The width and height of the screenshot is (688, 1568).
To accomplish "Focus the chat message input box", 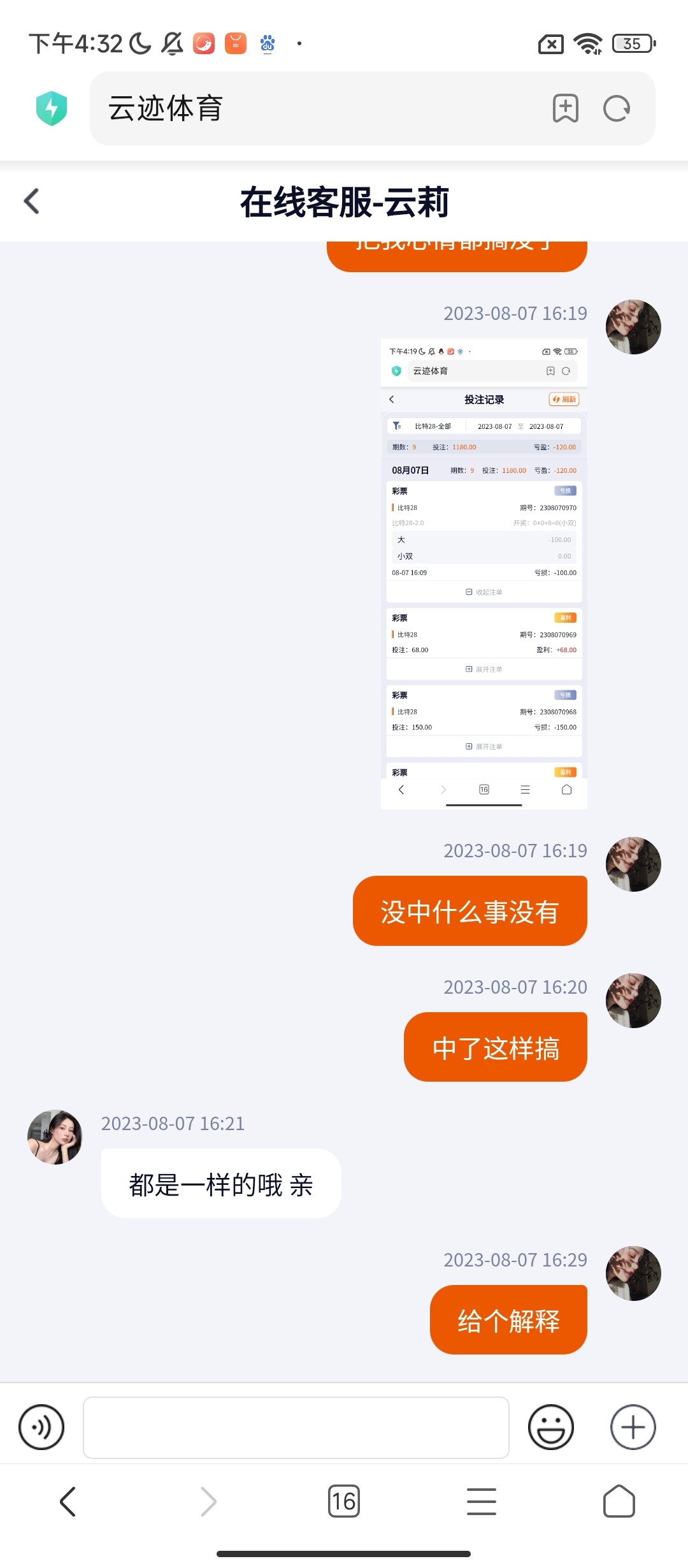I will (296, 1427).
